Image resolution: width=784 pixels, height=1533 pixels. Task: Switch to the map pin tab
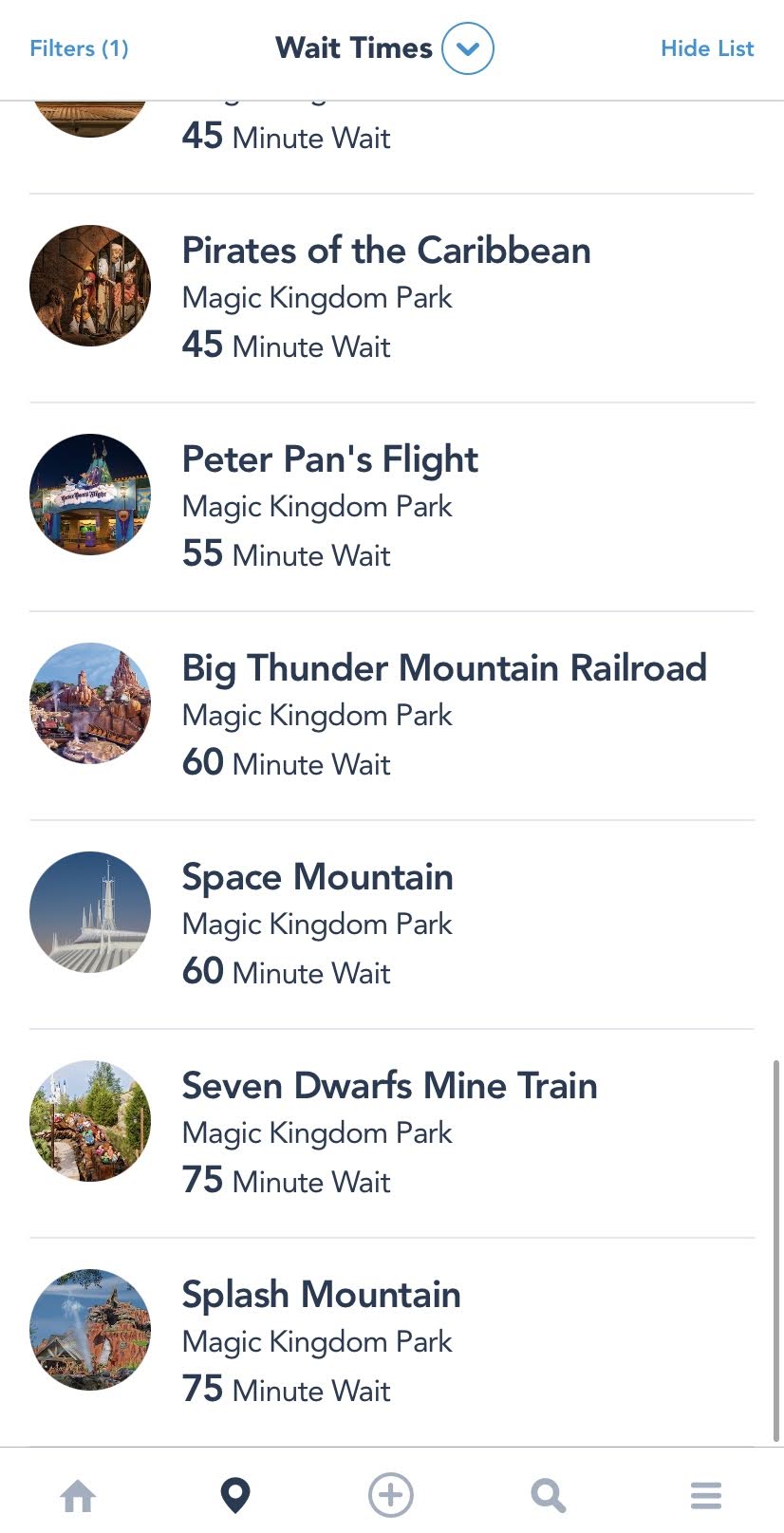tap(235, 1496)
